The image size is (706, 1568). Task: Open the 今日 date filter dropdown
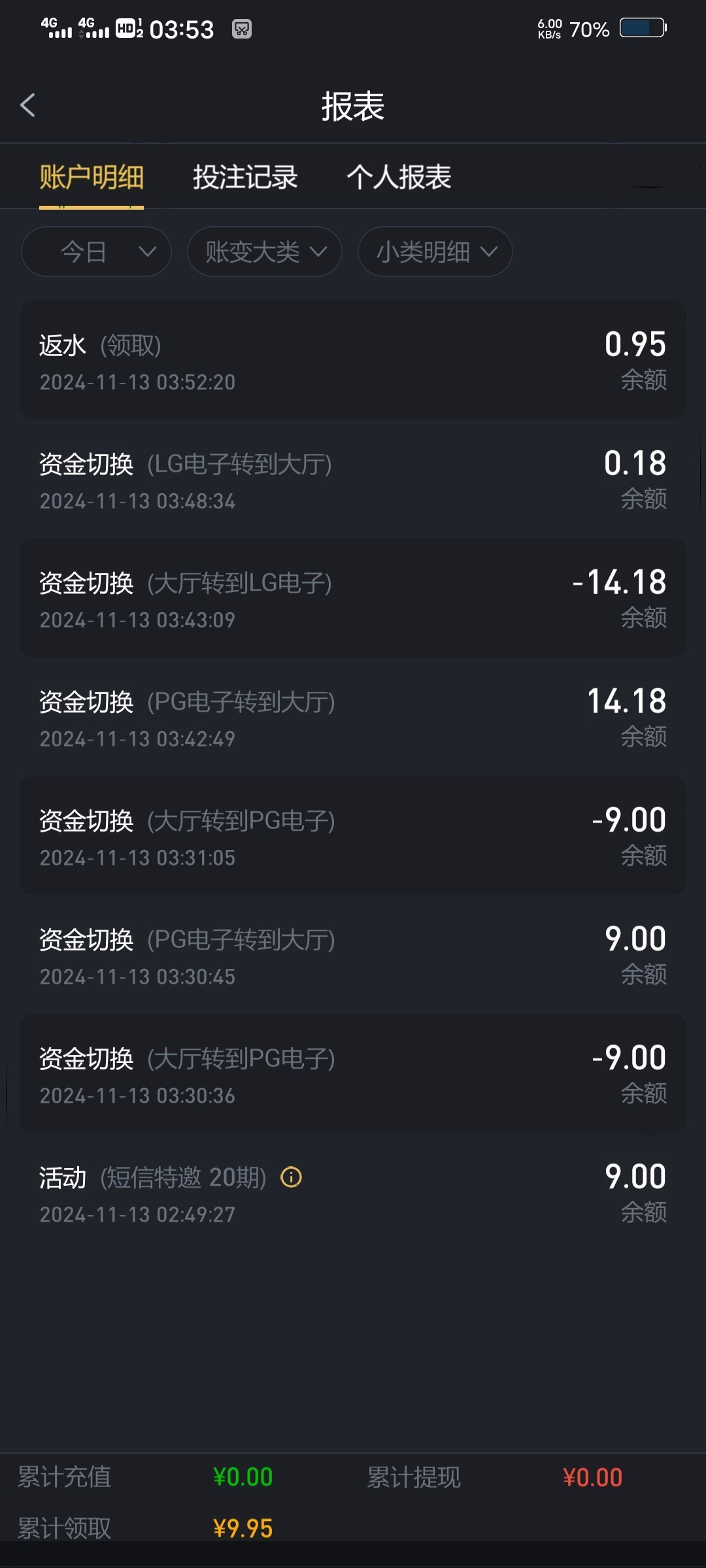(x=96, y=252)
